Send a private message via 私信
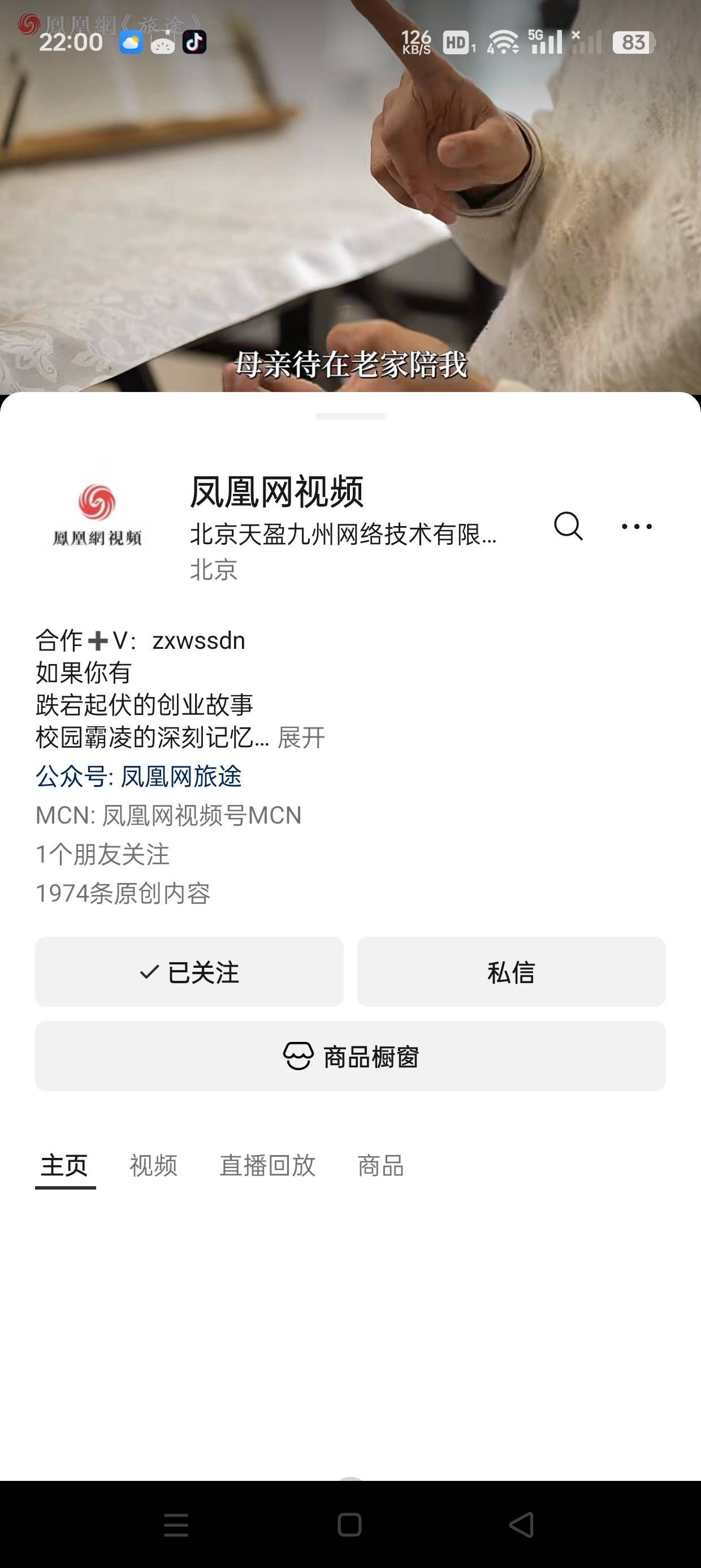 [x=511, y=972]
